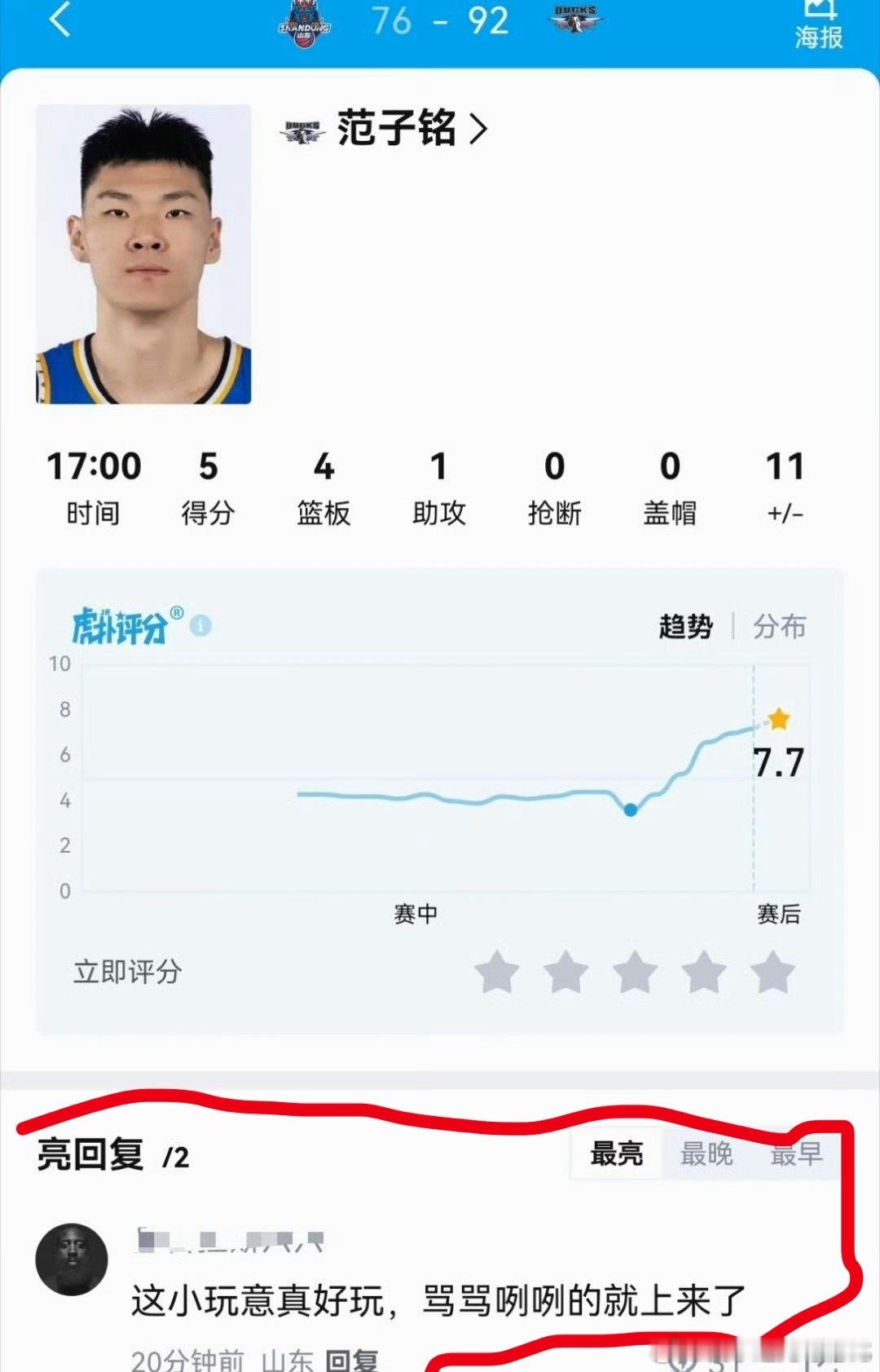The width and height of the screenshot is (880, 1372).
Task: Switch to the 最晚 replies tab
Action: tap(707, 1154)
